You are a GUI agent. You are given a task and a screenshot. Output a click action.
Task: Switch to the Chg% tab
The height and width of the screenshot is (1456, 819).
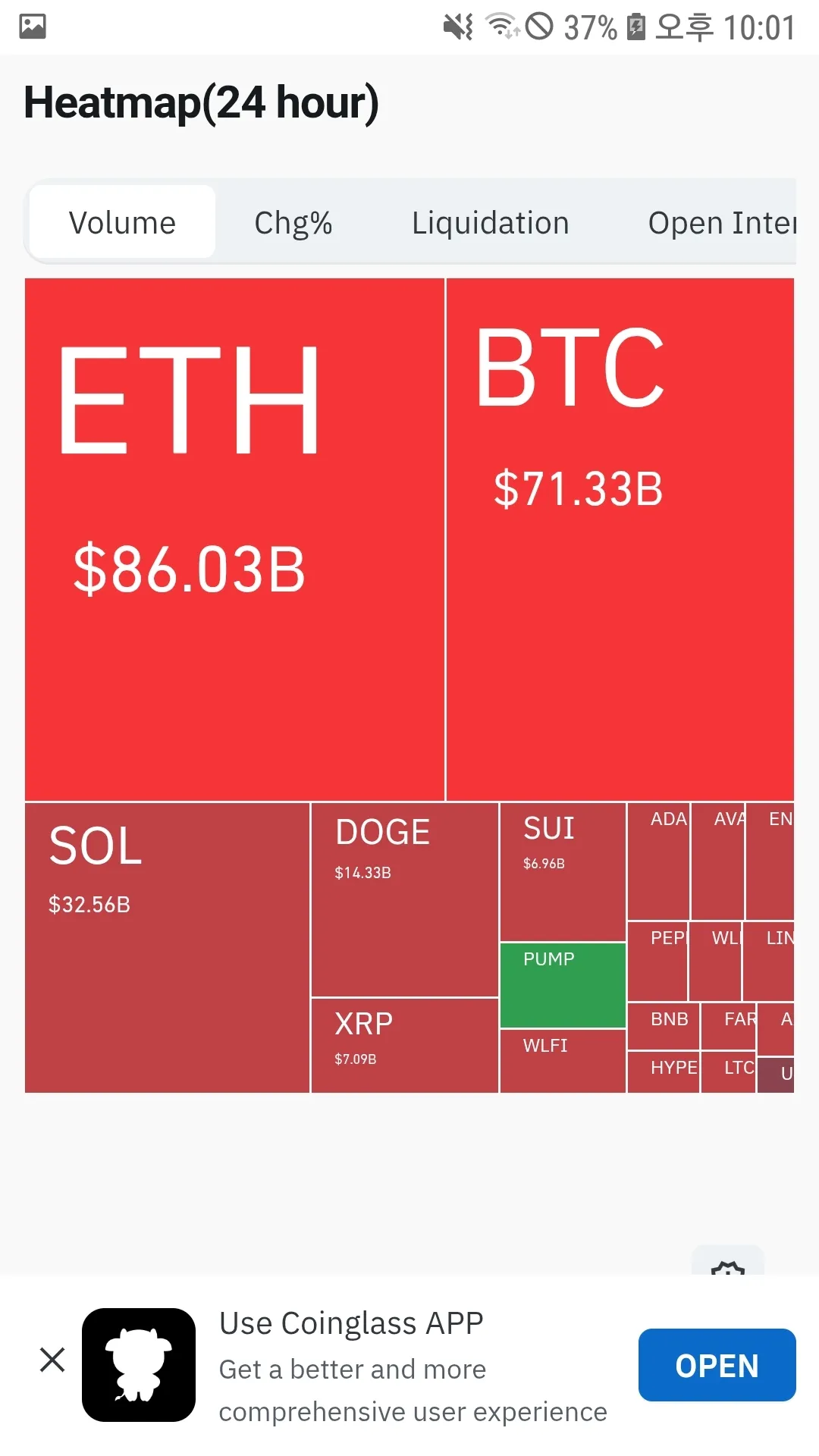[x=293, y=223]
